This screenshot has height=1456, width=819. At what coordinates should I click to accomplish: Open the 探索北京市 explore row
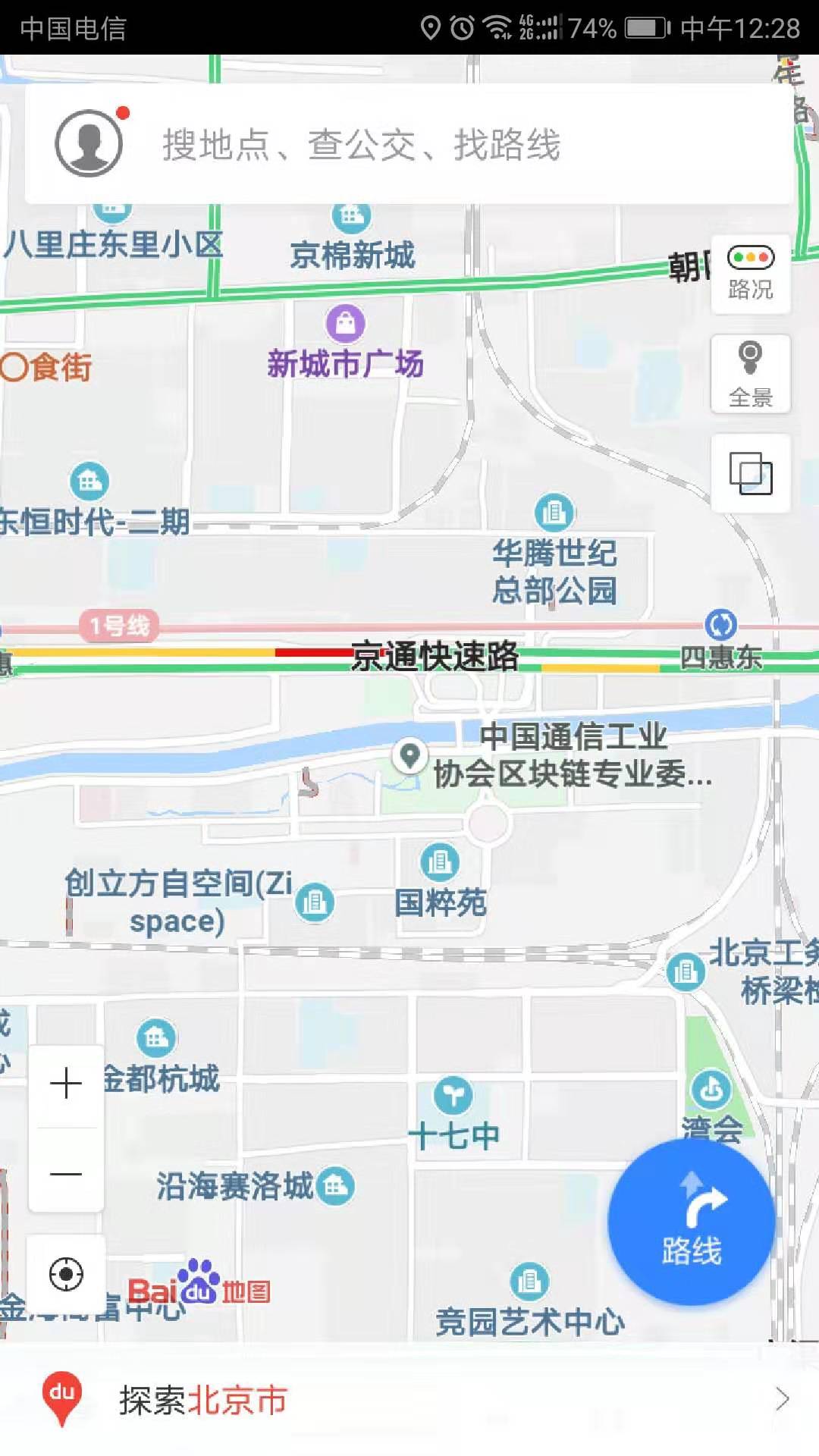pyautogui.click(x=409, y=1399)
